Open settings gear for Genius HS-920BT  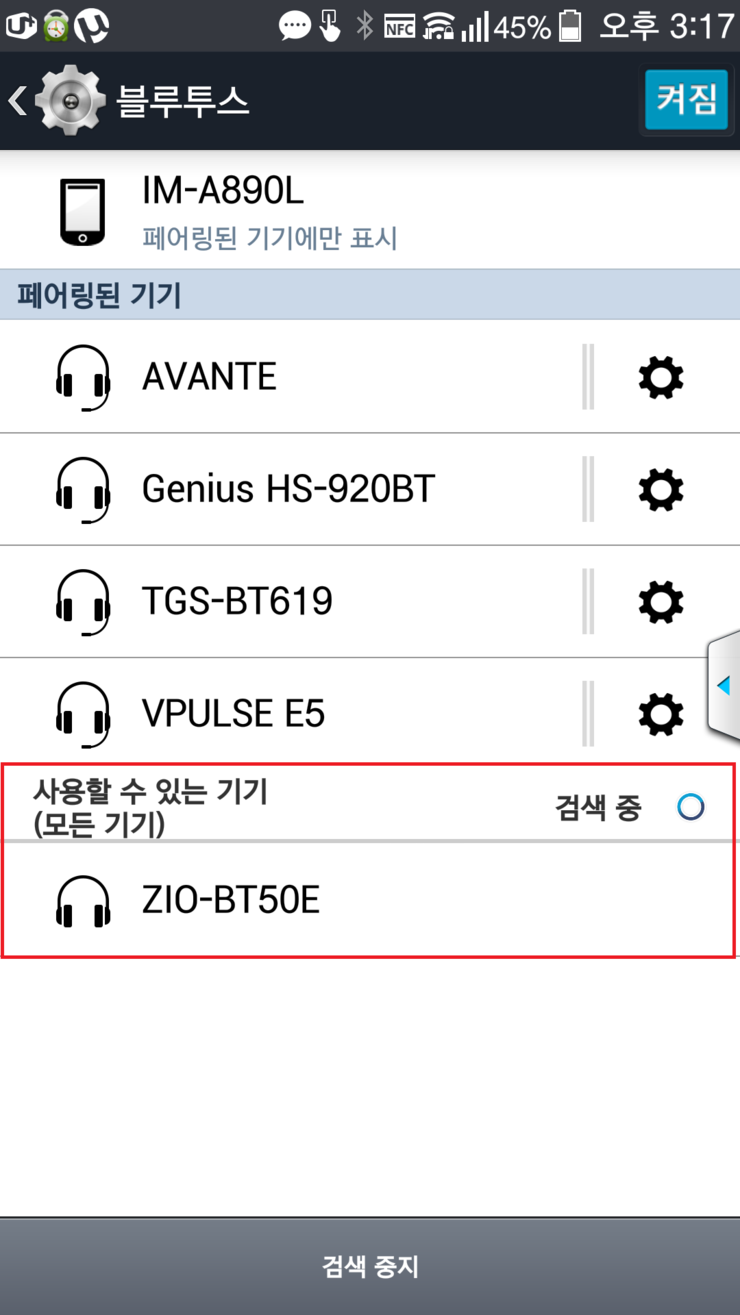point(661,489)
